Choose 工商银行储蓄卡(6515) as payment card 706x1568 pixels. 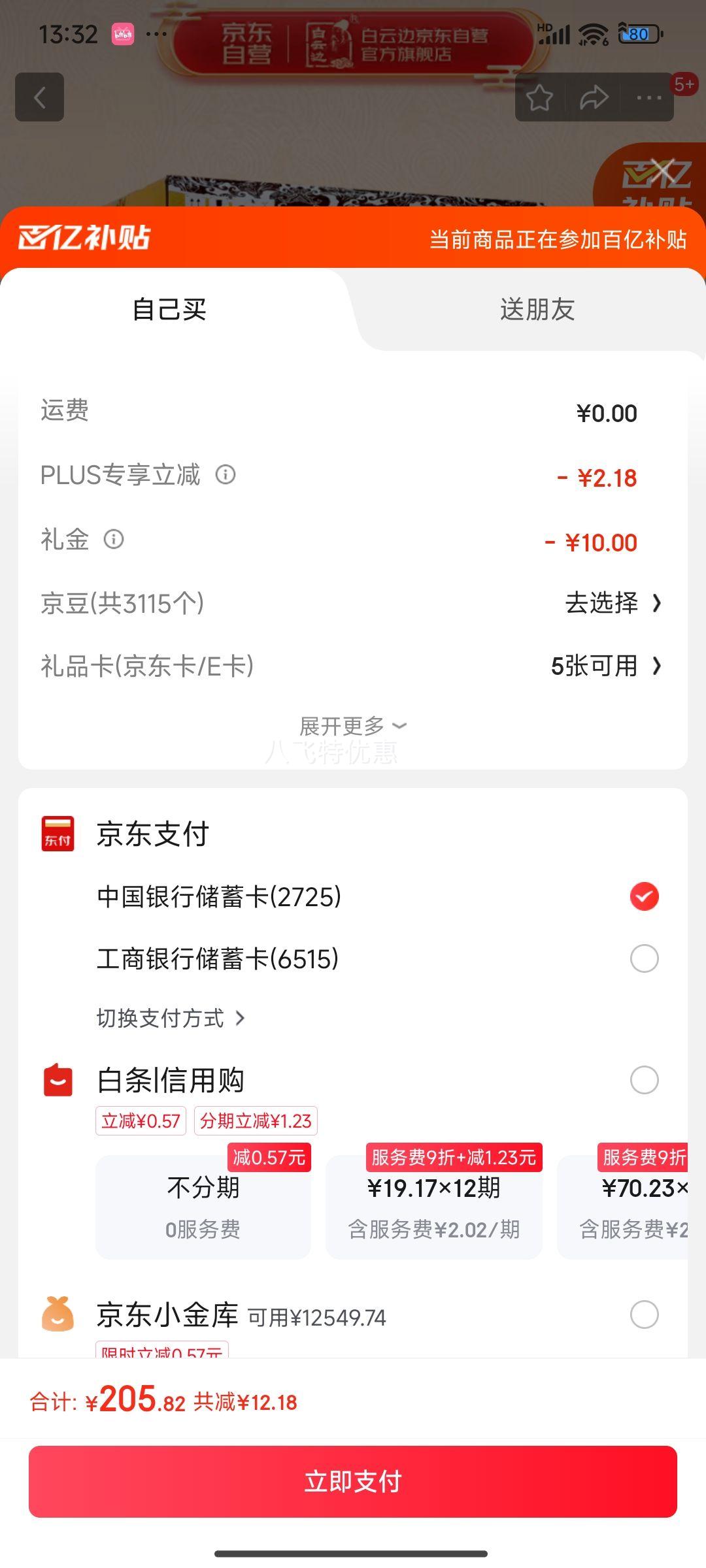pos(644,959)
